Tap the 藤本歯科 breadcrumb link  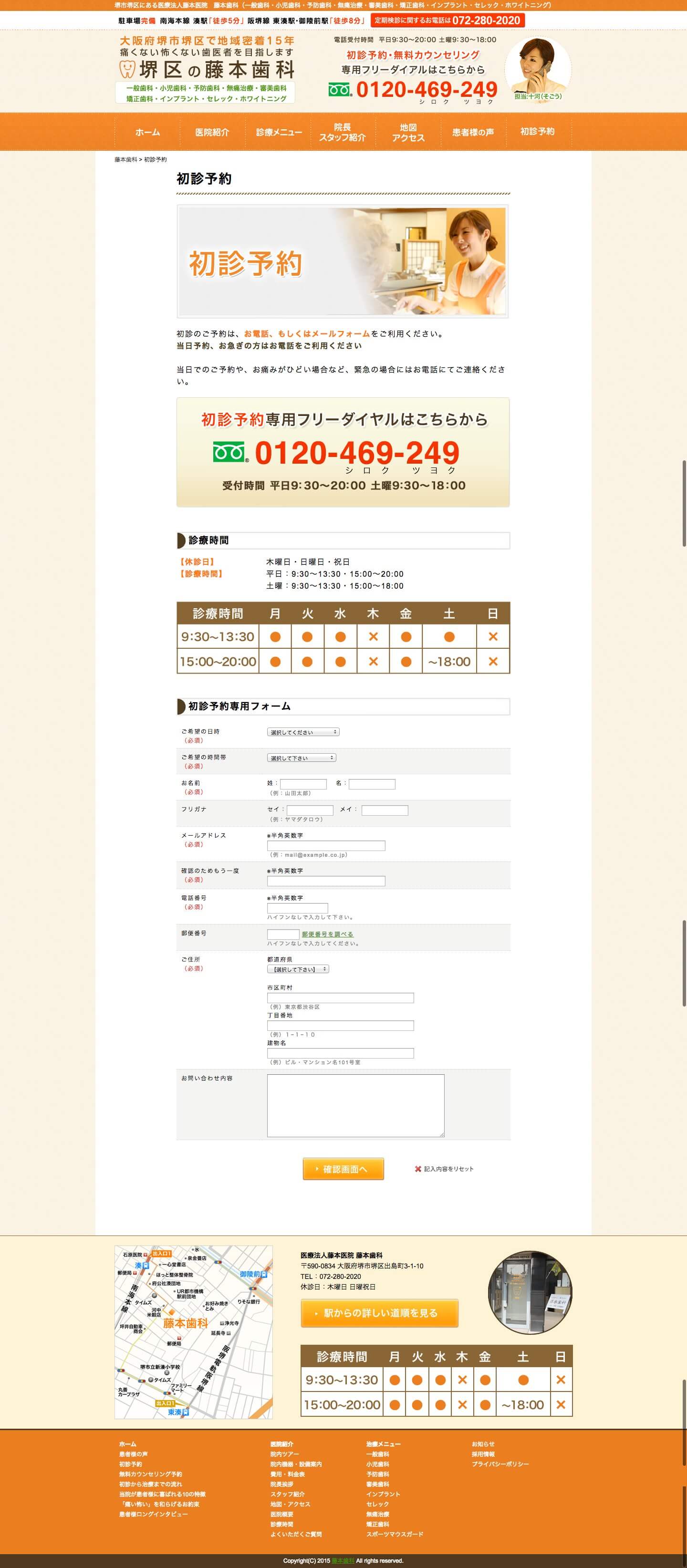point(126,159)
